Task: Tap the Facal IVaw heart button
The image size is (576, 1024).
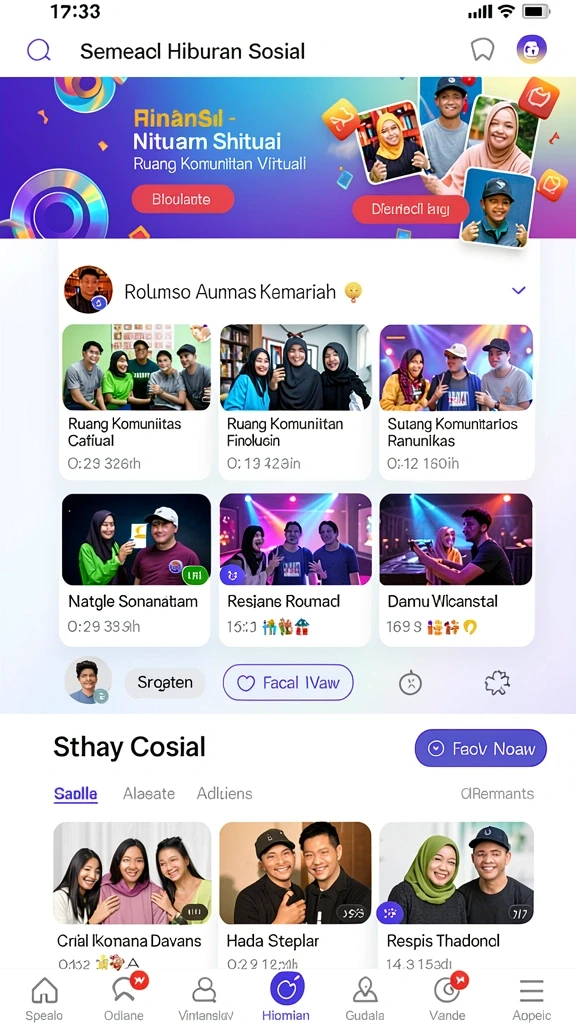Action: [x=288, y=683]
